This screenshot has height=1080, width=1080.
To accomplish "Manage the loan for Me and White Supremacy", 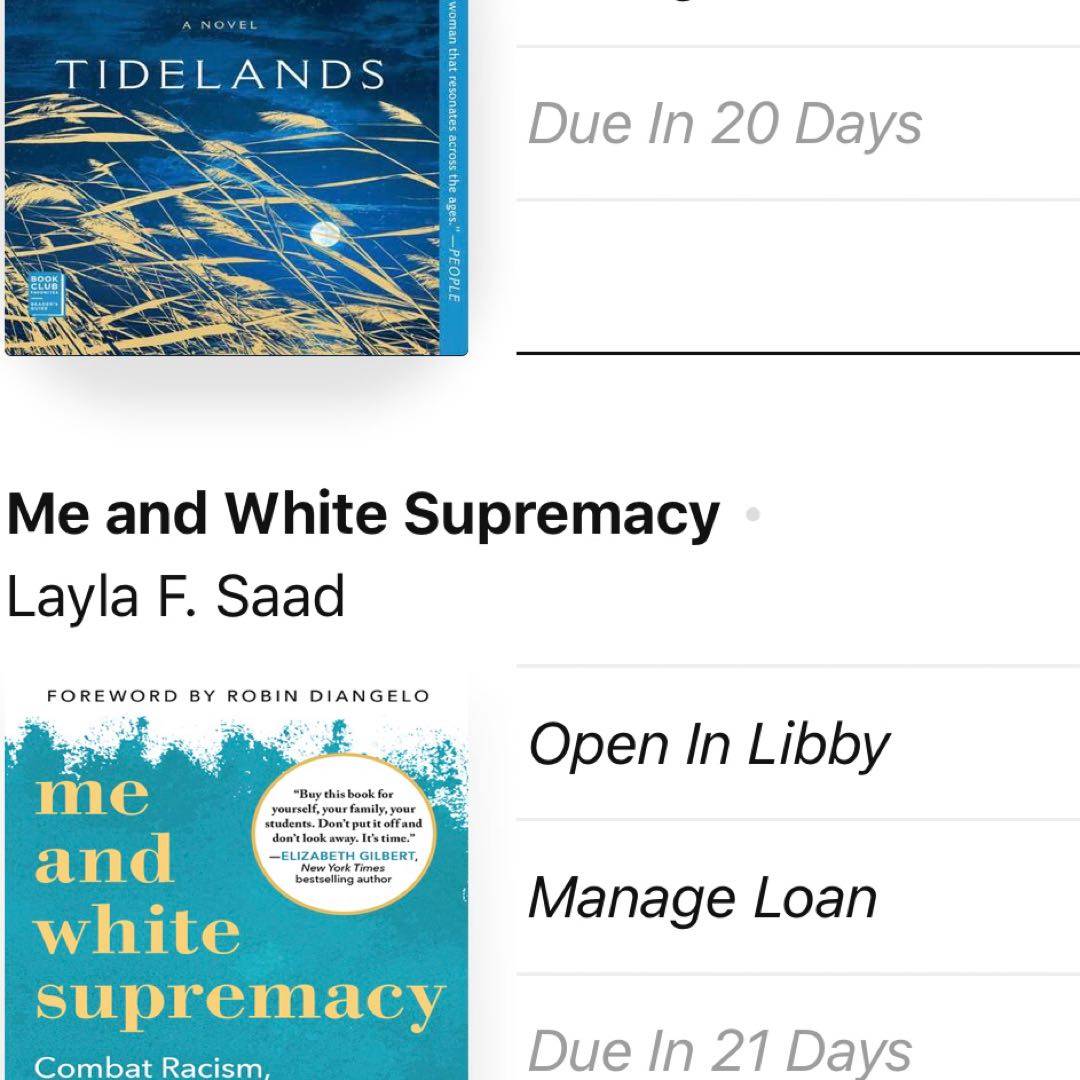I will 702,898.
